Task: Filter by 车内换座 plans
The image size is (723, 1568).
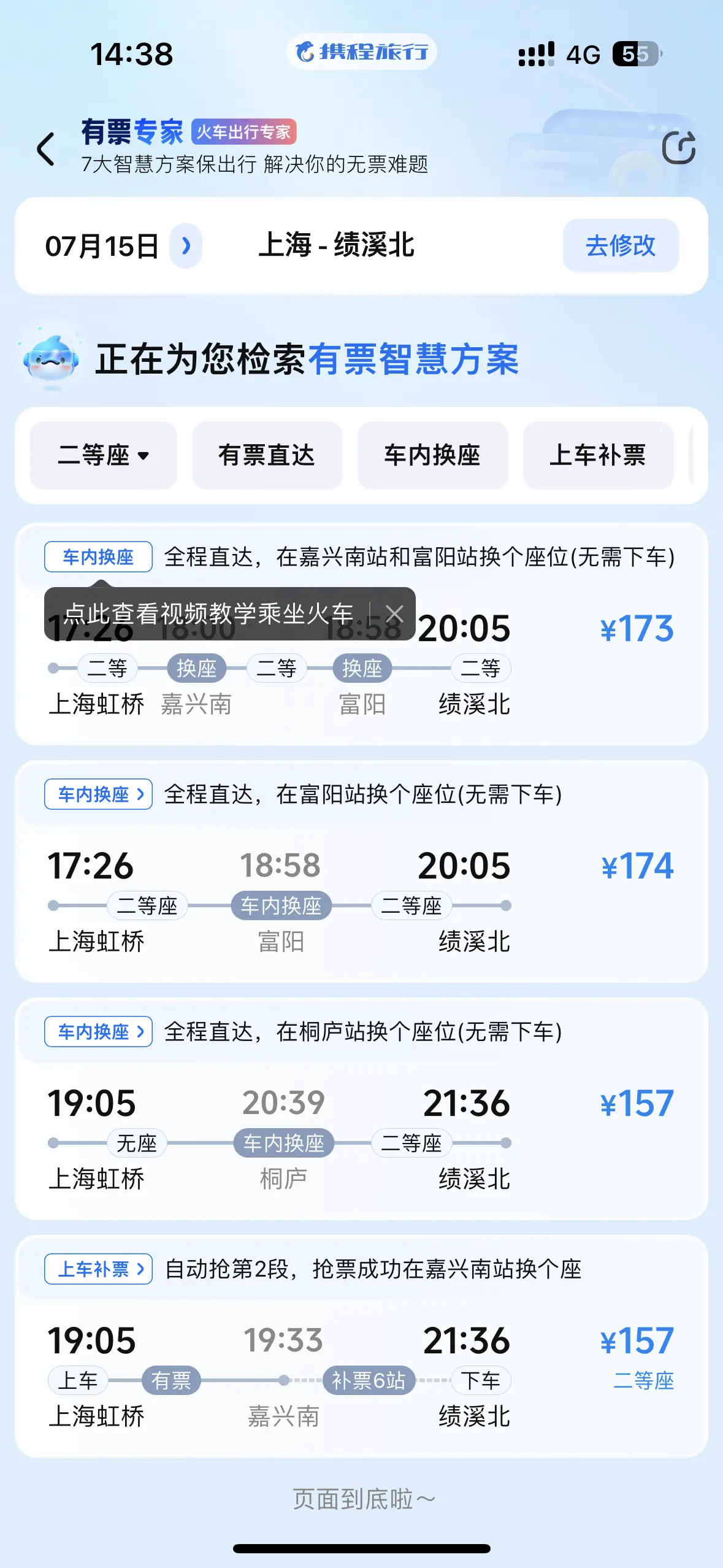Action: (432, 455)
